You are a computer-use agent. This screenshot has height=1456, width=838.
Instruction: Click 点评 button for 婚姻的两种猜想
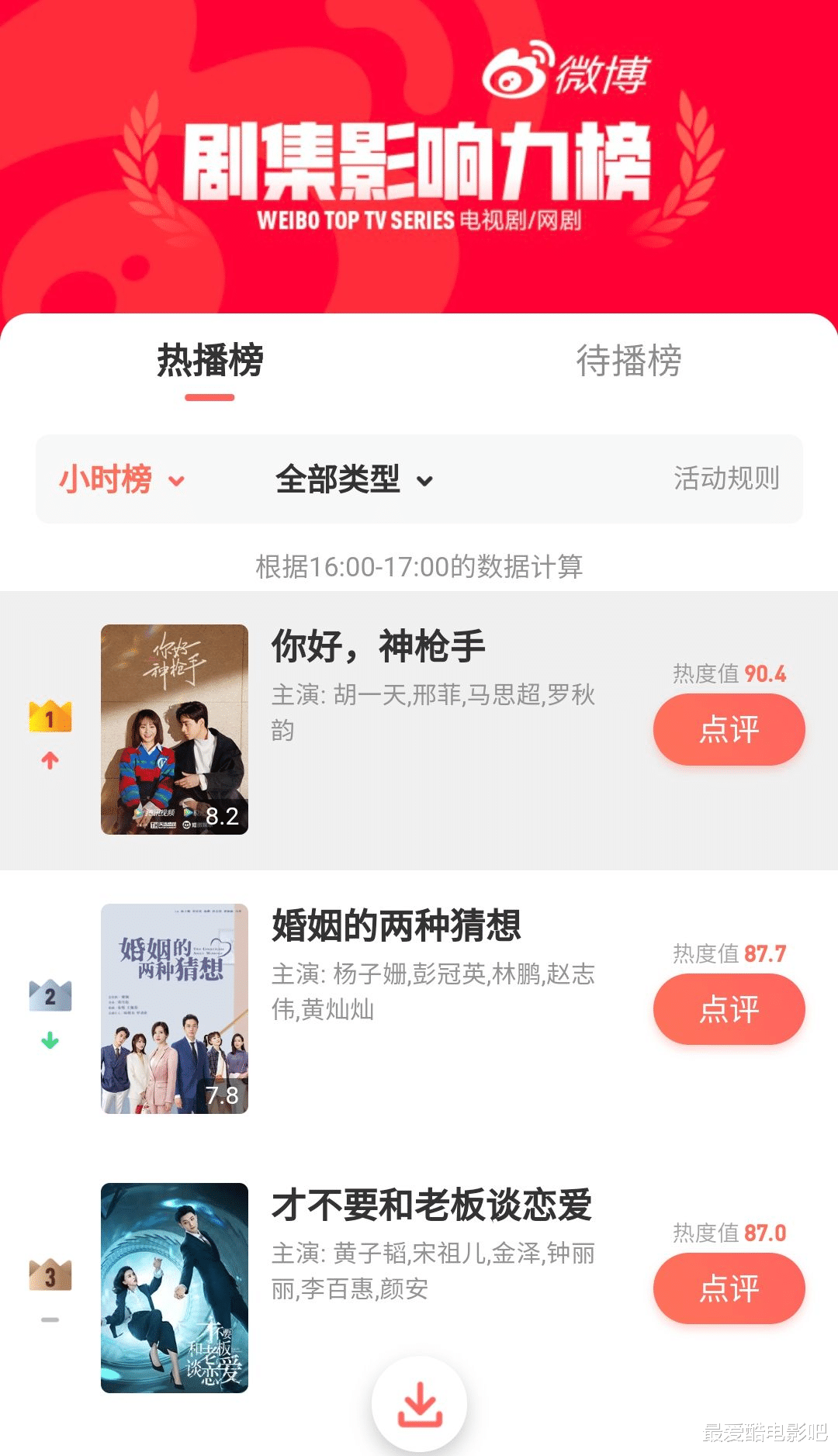coord(729,1008)
